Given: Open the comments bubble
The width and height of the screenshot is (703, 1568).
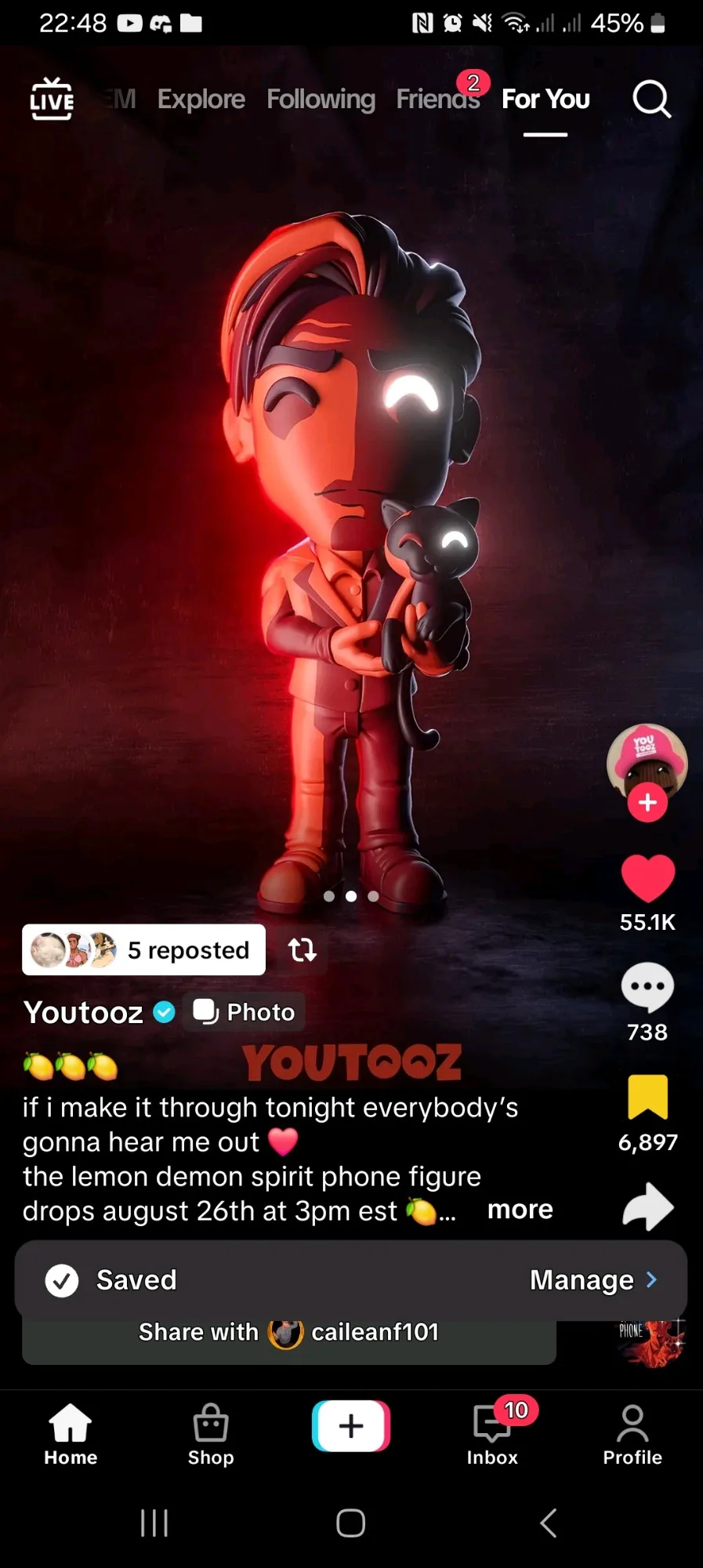Looking at the screenshot, I should click(647, 988).
